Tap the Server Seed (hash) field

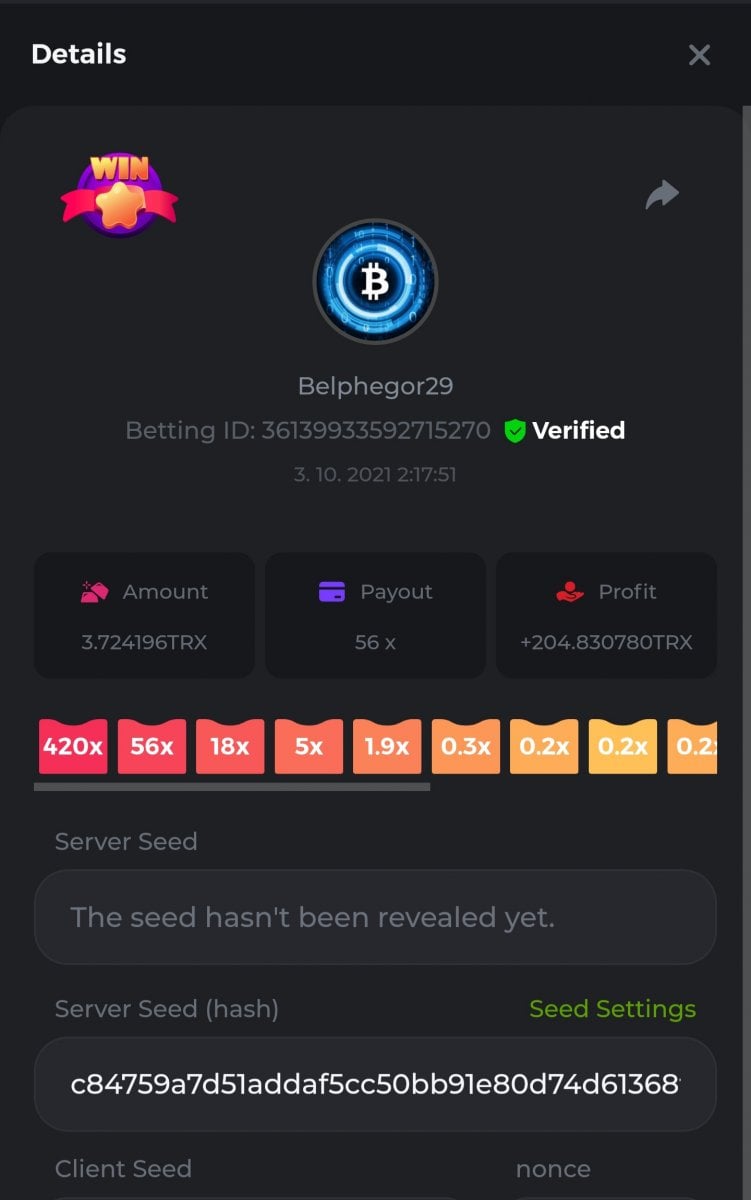tap(375, 1084)
